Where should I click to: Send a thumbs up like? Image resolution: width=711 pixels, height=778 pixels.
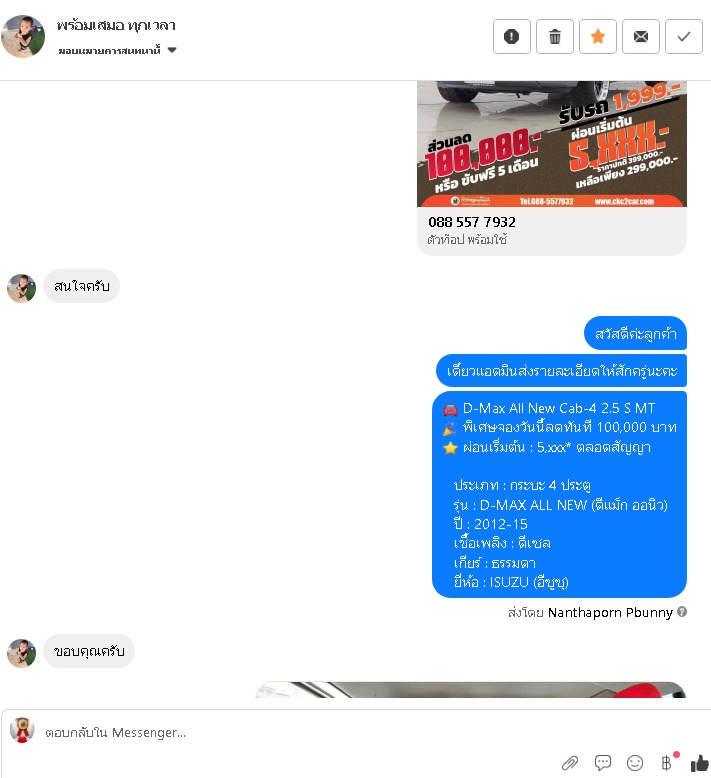click(x=699, y=762)
